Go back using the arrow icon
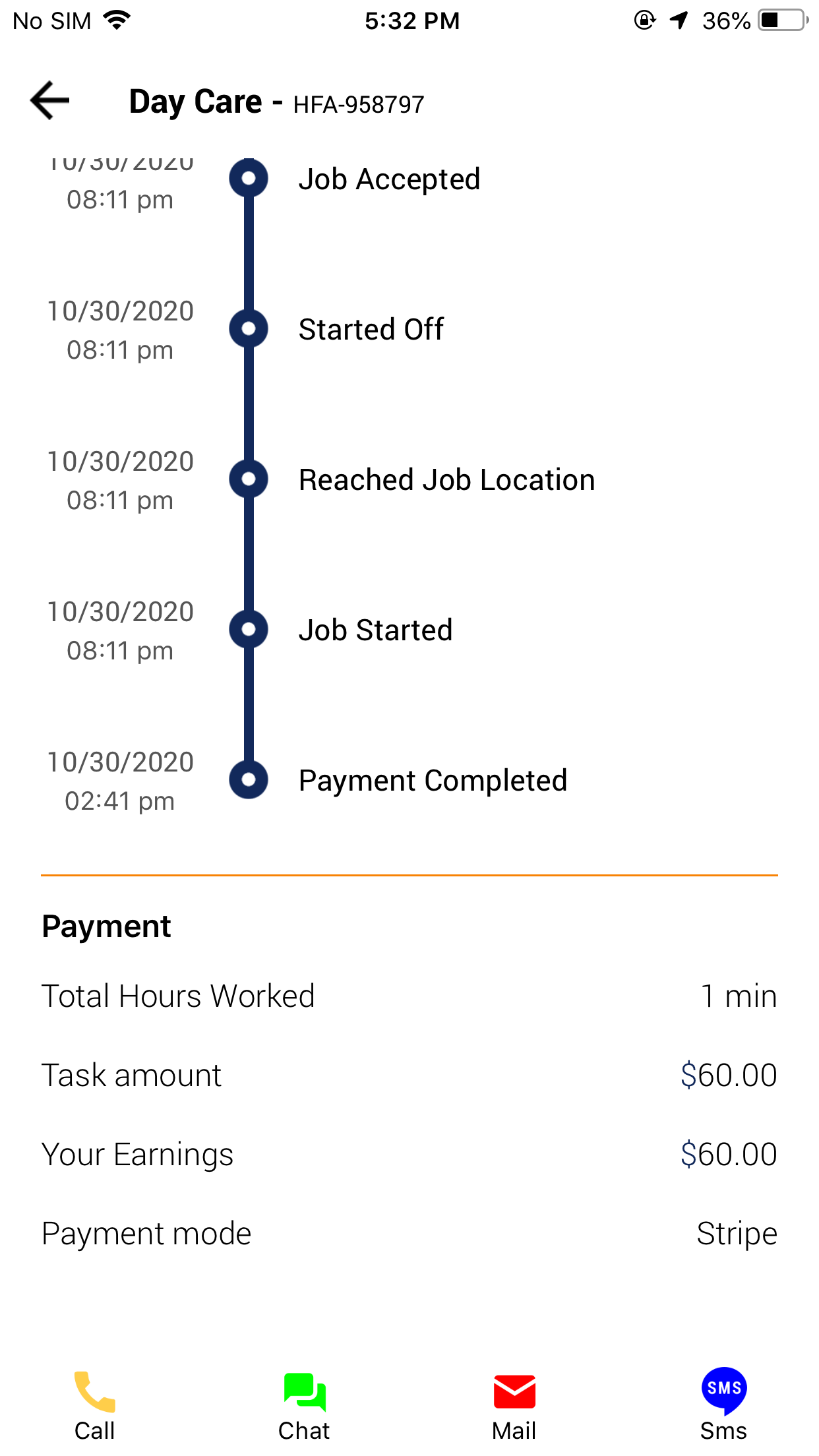The image size is (819, 1456). point(50,101)
